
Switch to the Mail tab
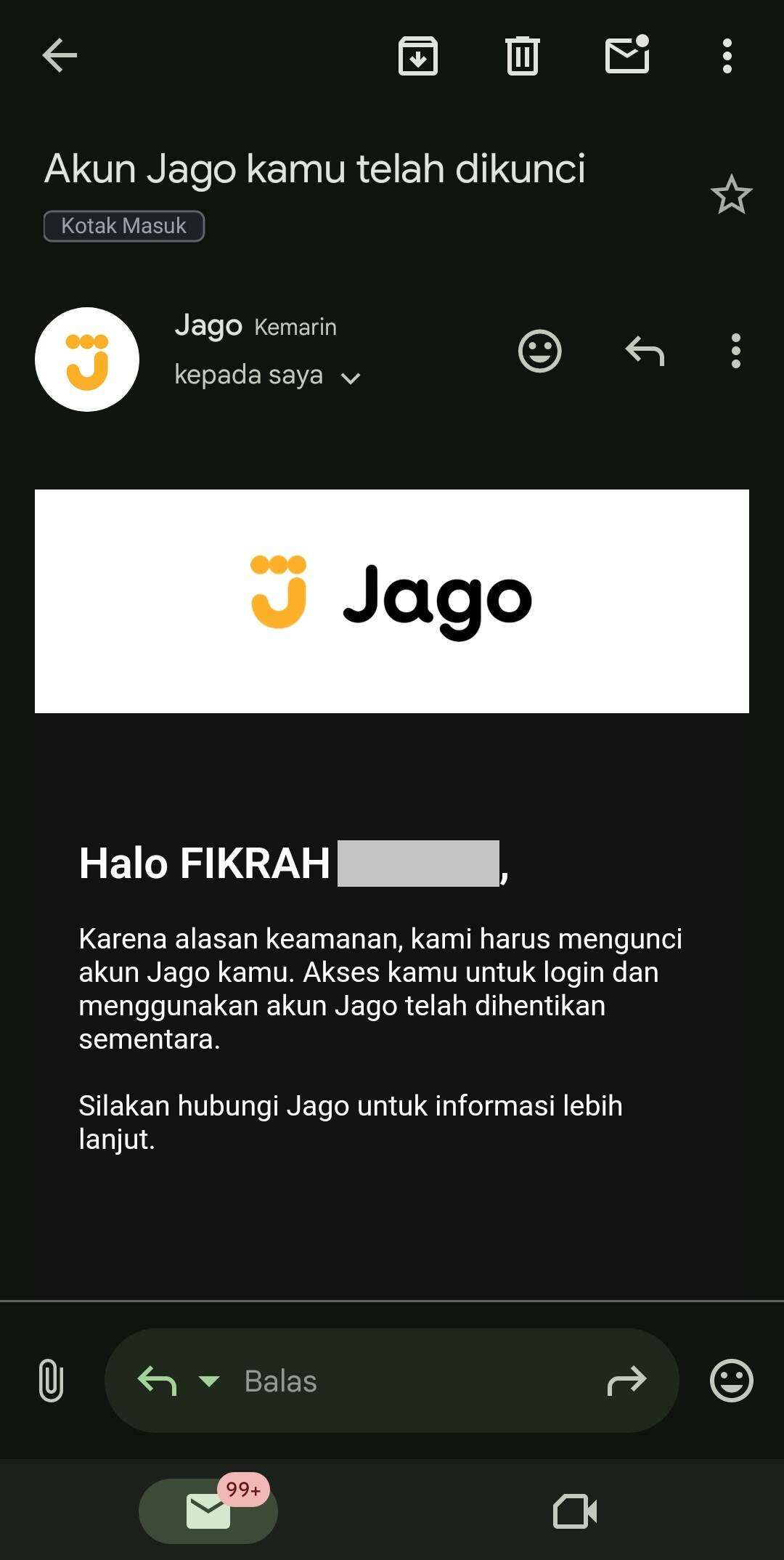[x=208, y=1511]
